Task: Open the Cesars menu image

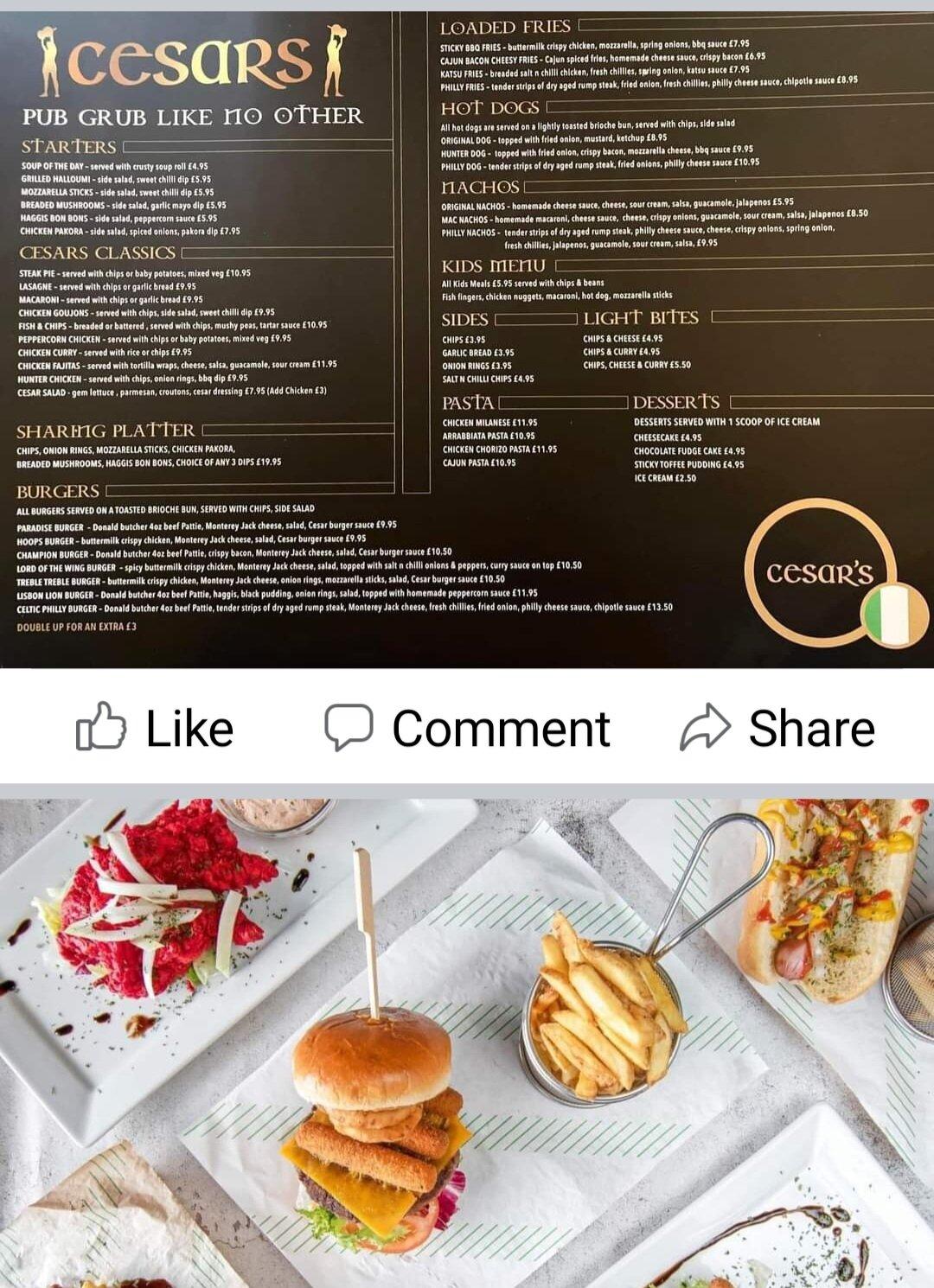Action: pyautogui.click(x=467, y=337)
